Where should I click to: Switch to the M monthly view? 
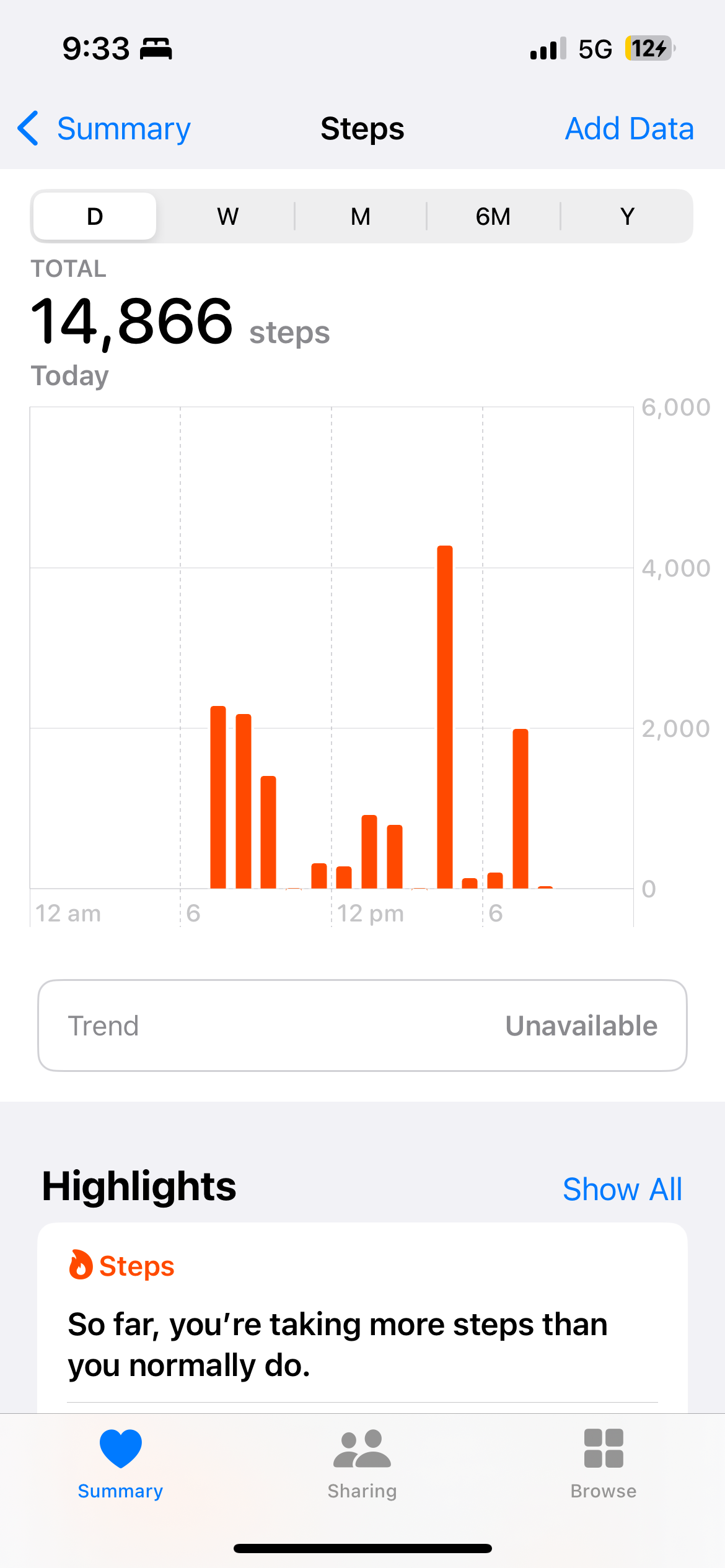point(361,217)
